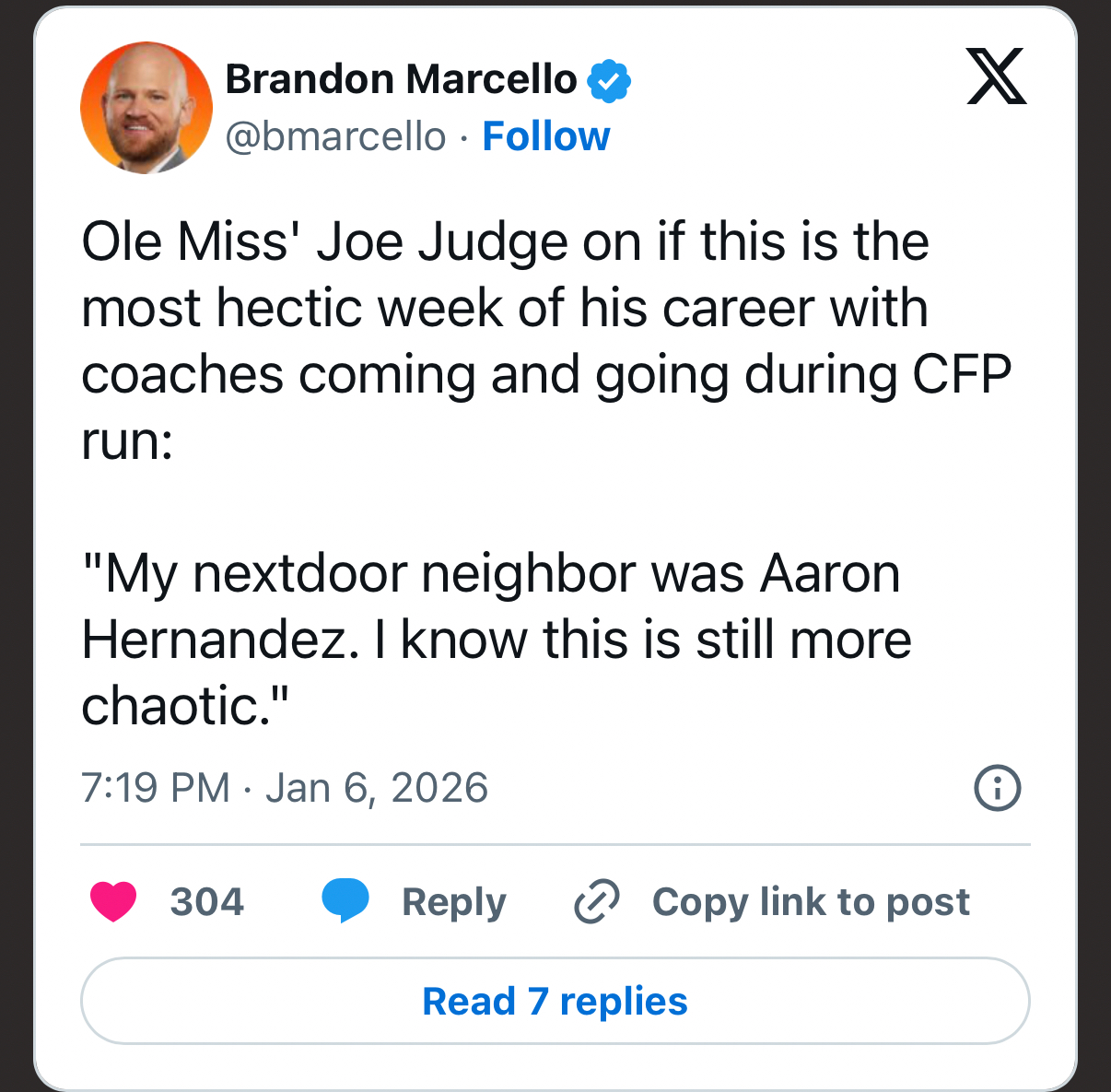Reply to Brandon Marcello's post
The image size is (1111, 1092).
(x=415, y=901)
